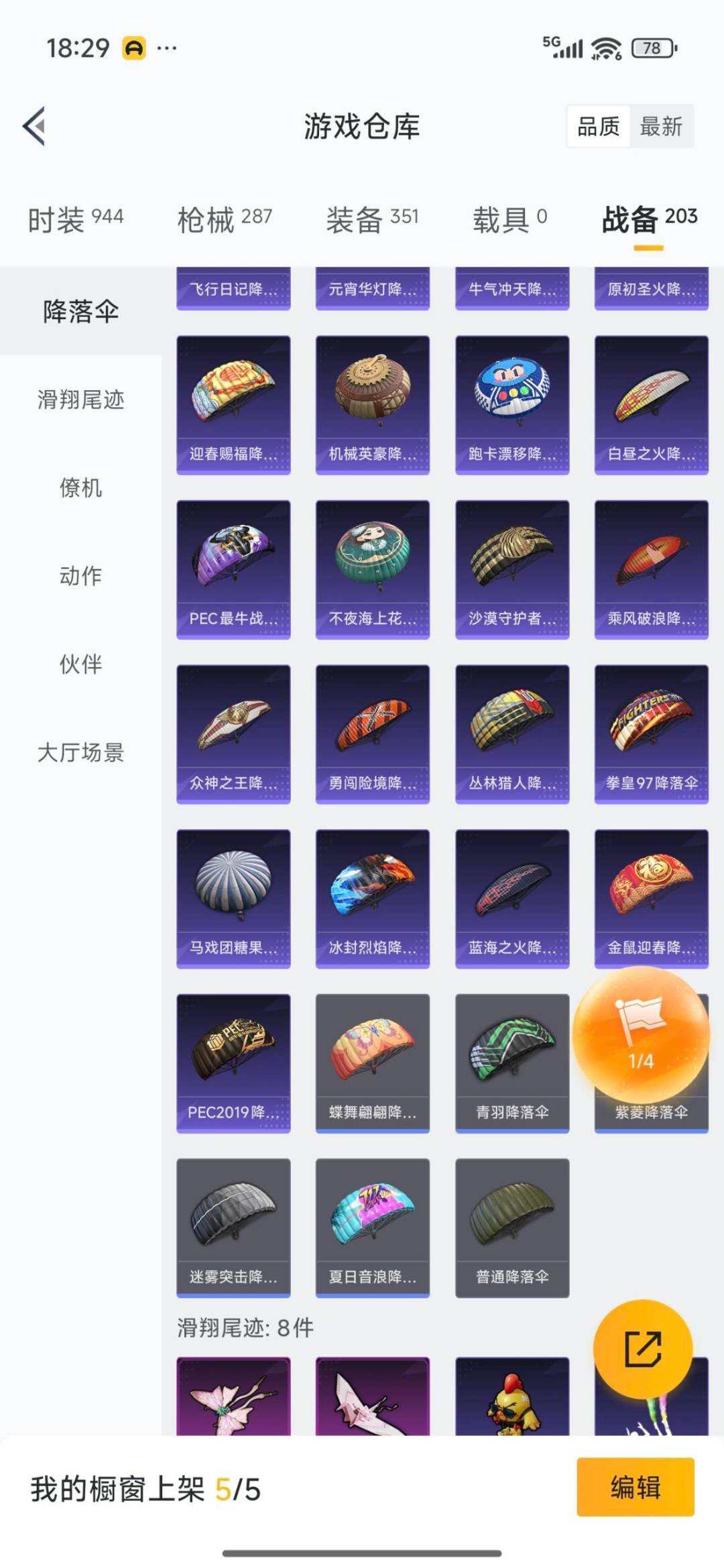Open the 动作 category
Screen dimensions: 724x1568
pyautogui.click(x=80, y=575)
